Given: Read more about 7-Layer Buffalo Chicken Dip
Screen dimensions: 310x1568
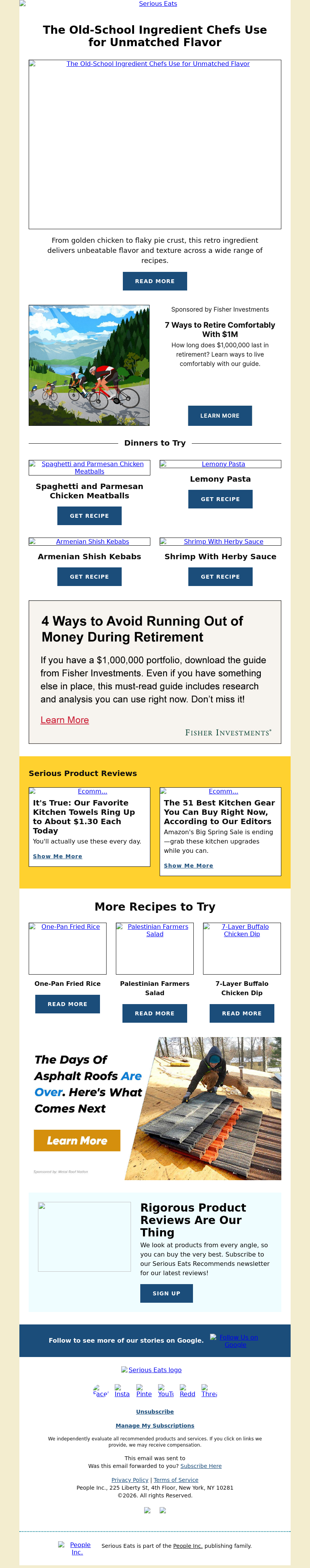Looking at the screenshot, I should [242, 1013].
